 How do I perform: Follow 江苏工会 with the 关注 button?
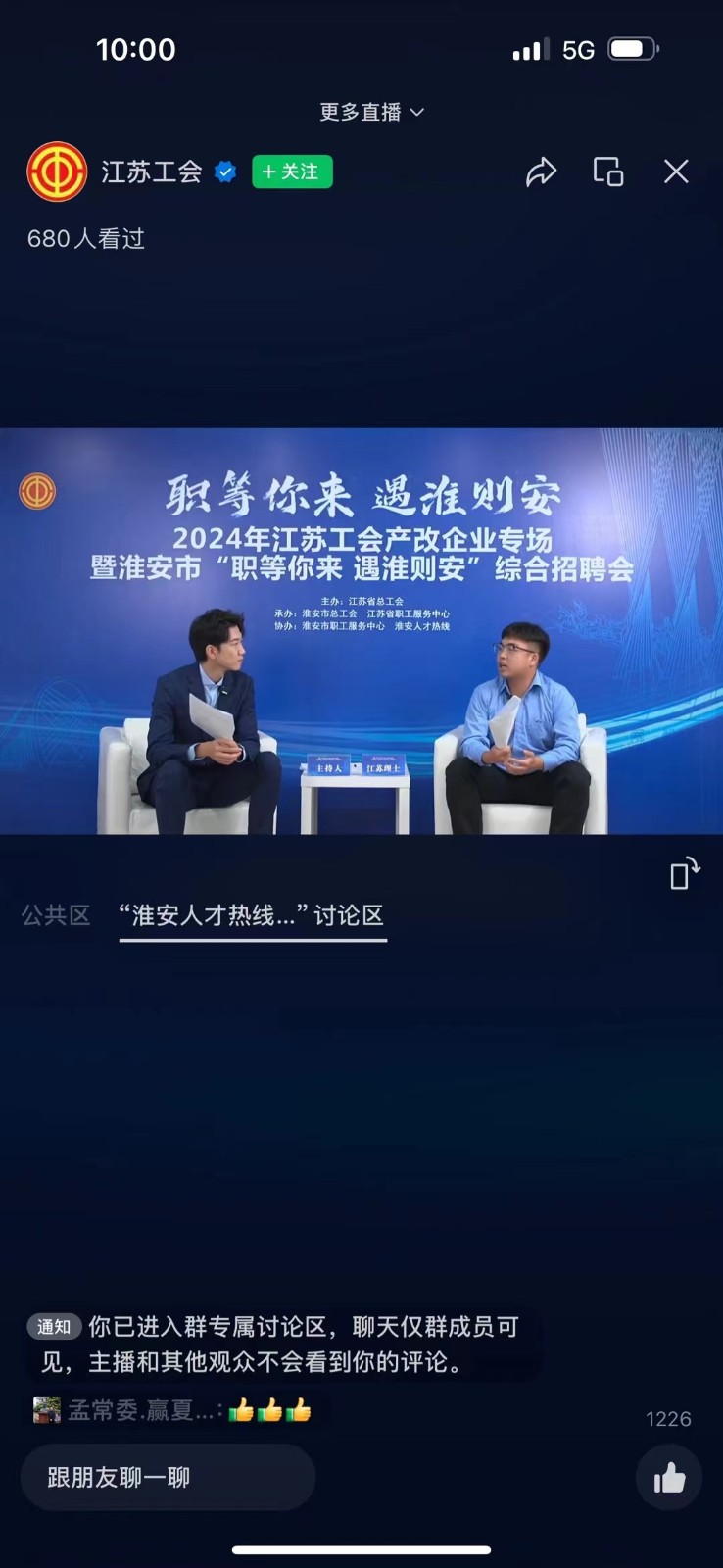click(292, 172)
